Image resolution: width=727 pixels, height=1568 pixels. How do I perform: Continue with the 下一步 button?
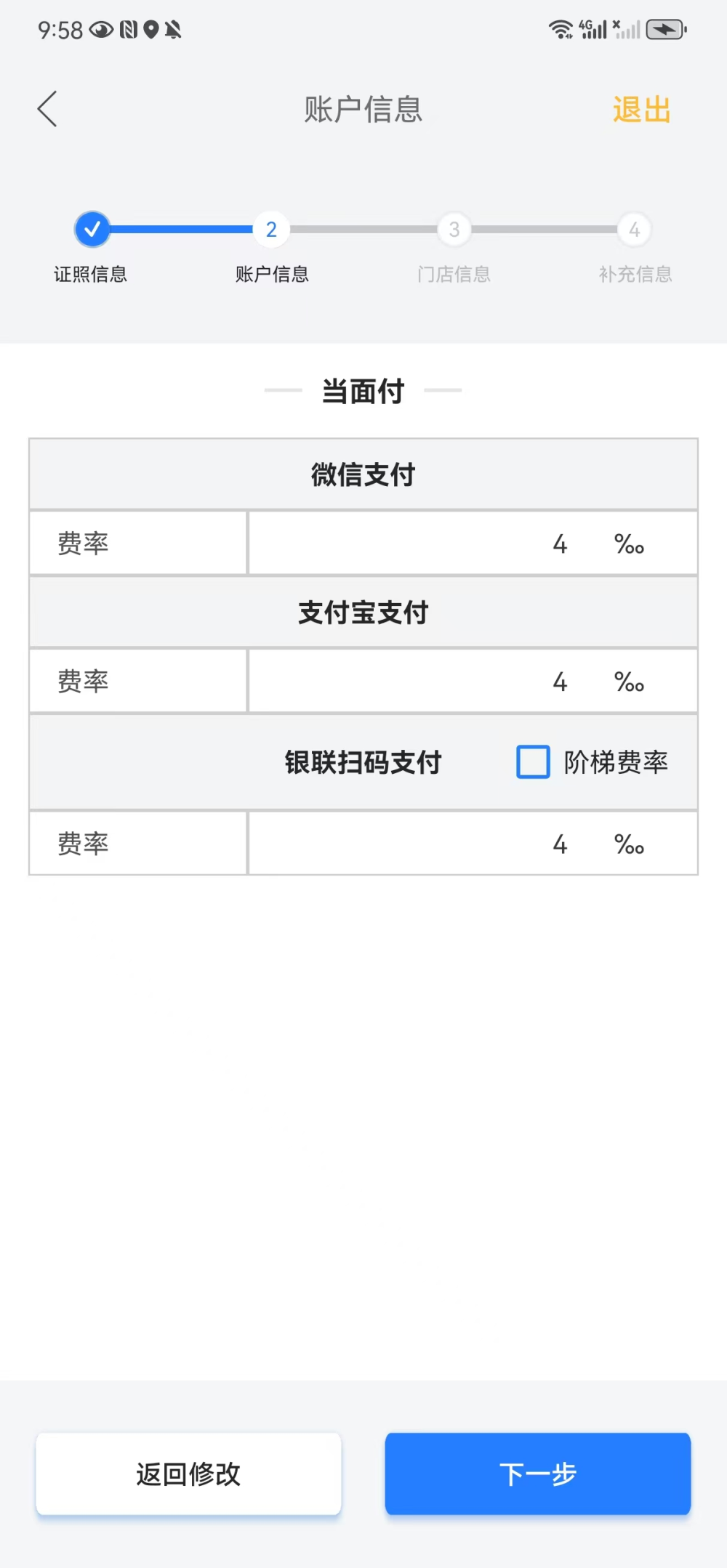(537, 1474)
